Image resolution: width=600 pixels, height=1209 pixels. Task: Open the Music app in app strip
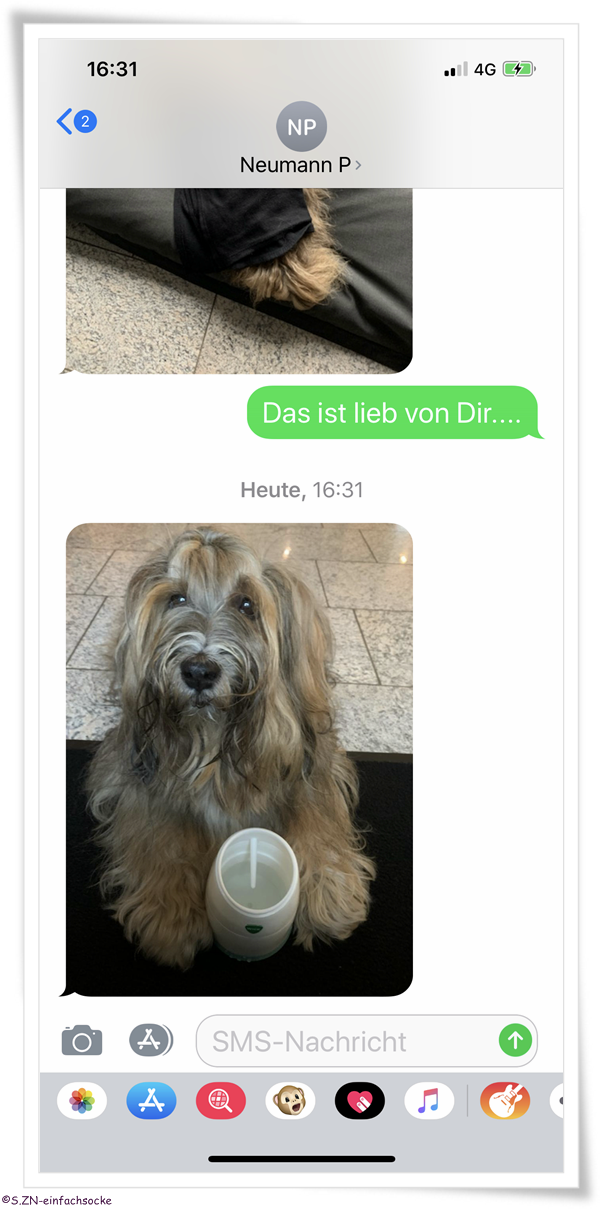(x=429, y=1101)
